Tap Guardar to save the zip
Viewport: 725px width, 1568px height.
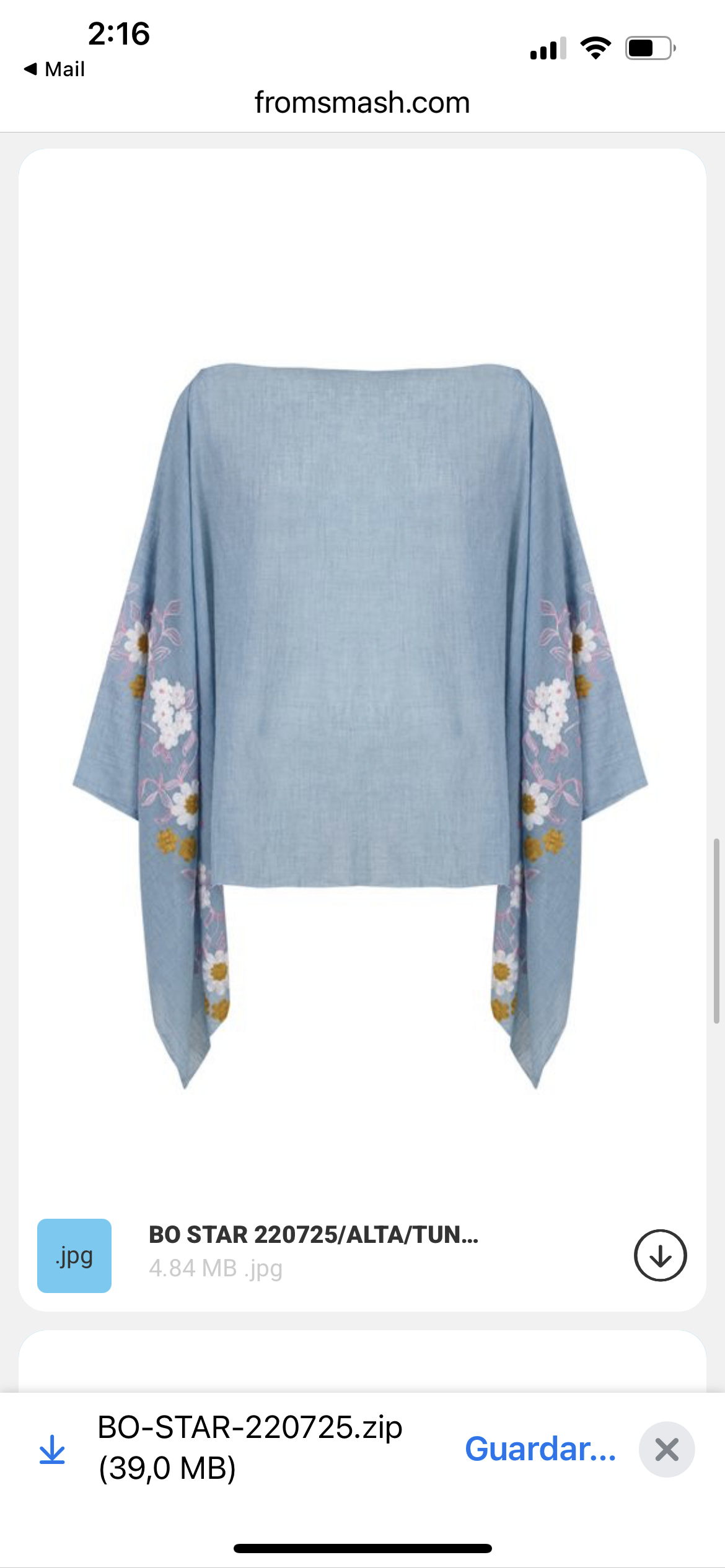click(540, 1449)
